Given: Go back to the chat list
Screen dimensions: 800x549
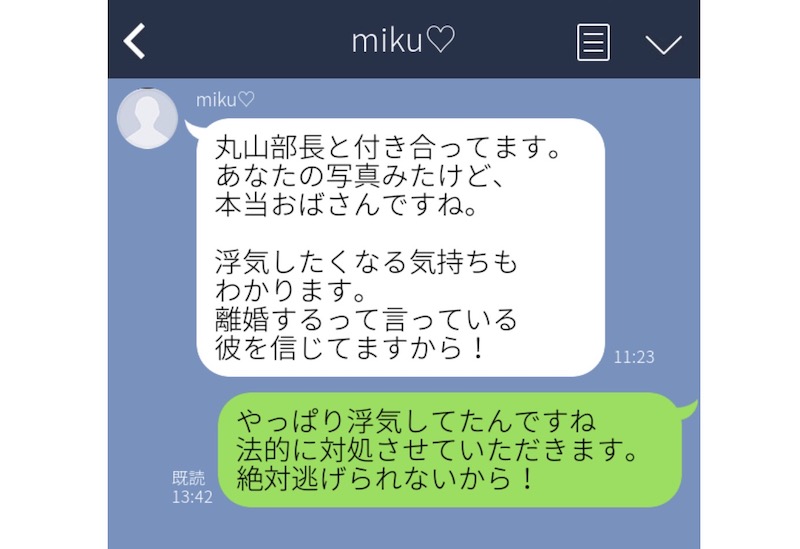Looking at the screenshot, I should (x=135, y=41).
